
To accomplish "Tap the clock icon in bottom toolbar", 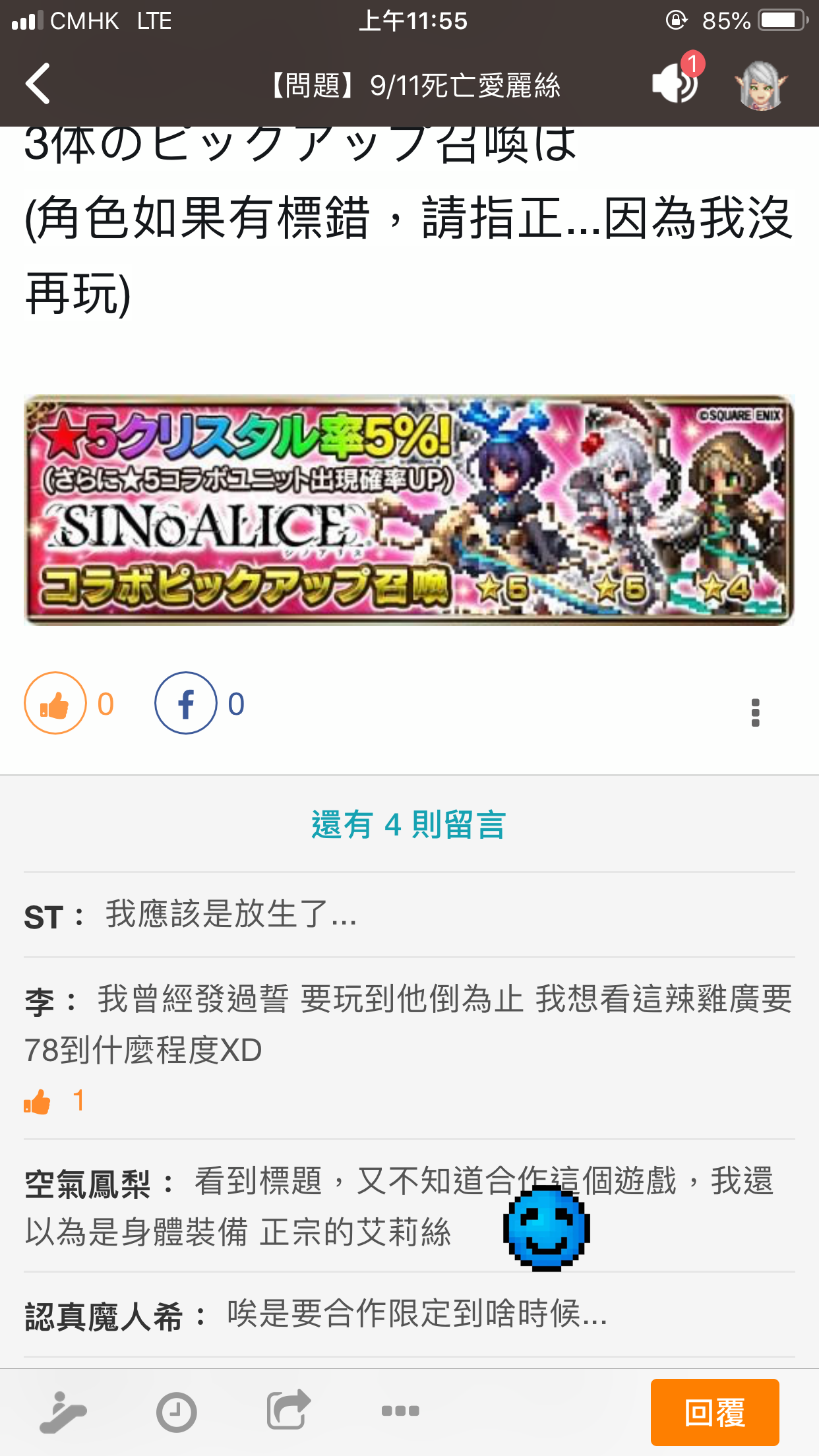I will [x=176, y=1412].
